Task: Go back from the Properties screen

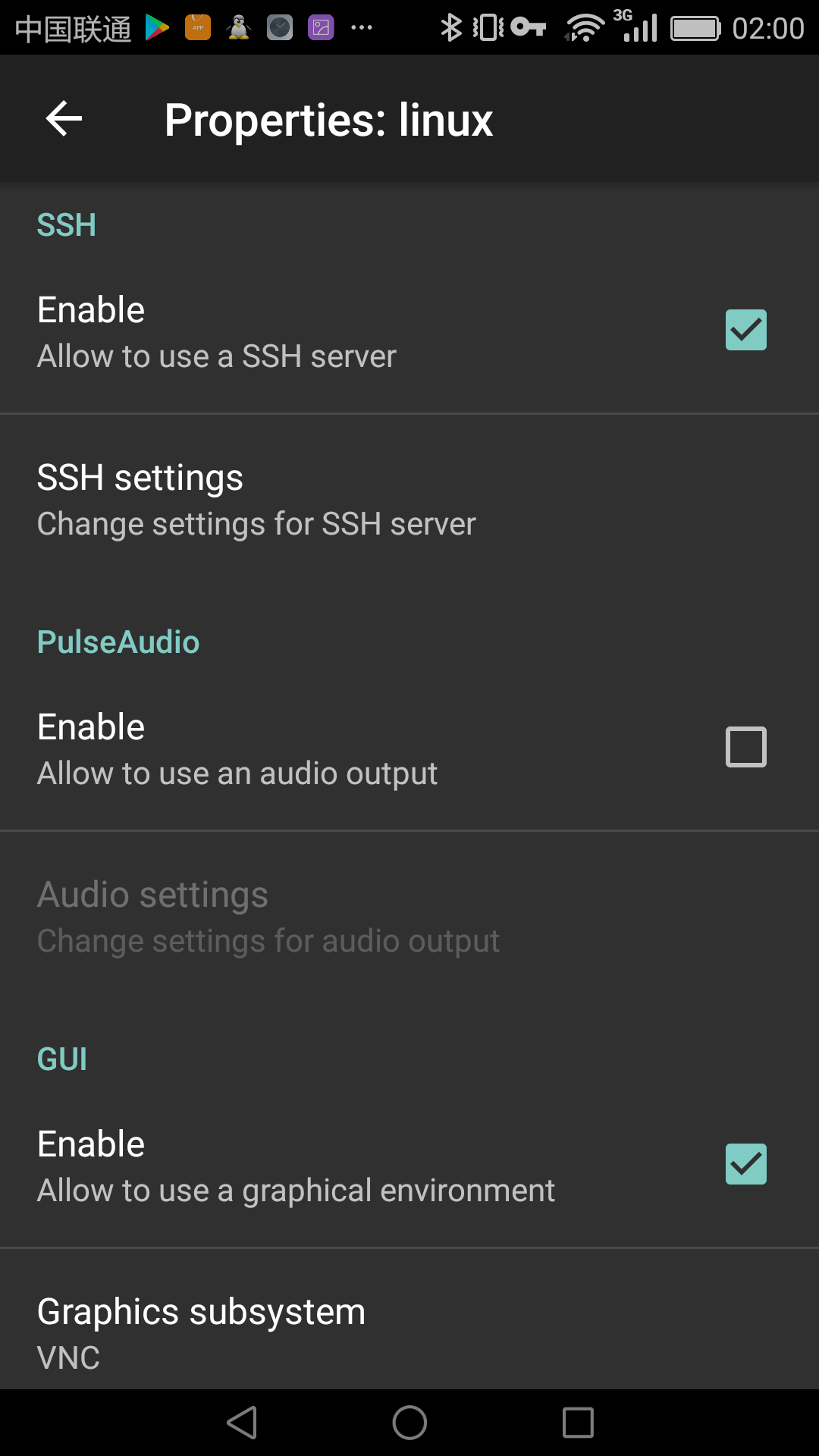Action: [x=64, y=119]
